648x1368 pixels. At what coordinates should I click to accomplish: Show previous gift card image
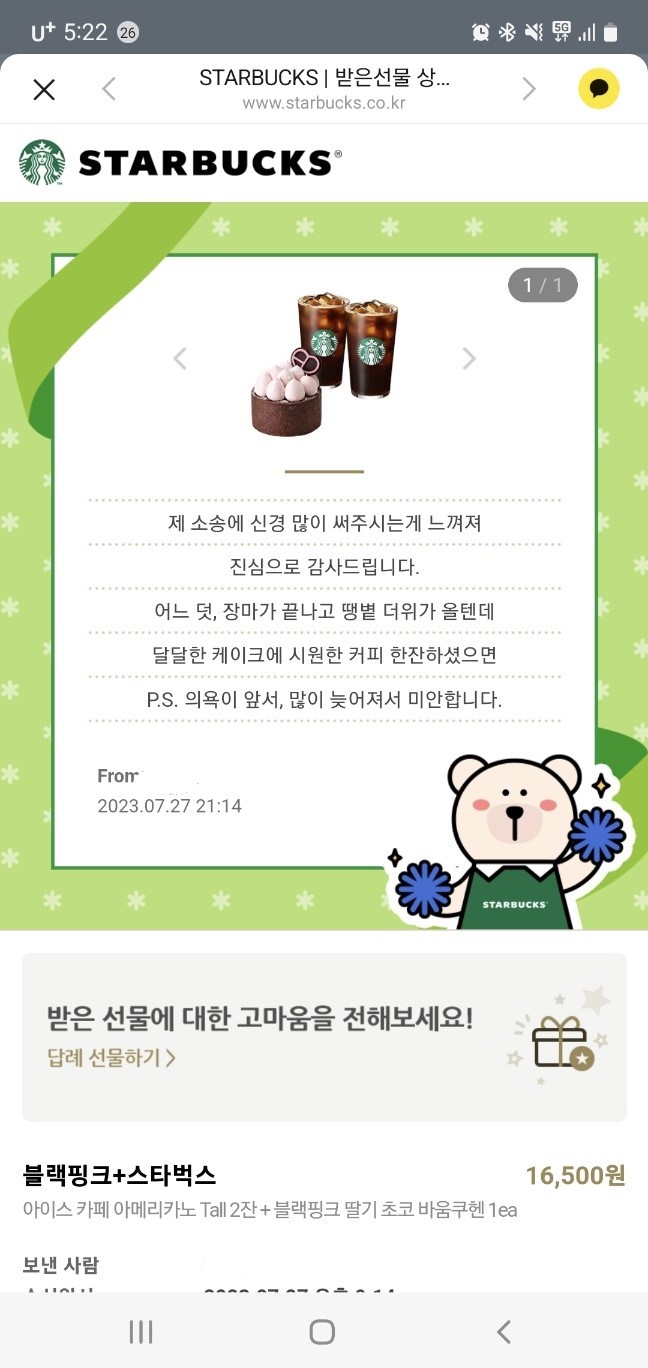click(x=180, y=358)
